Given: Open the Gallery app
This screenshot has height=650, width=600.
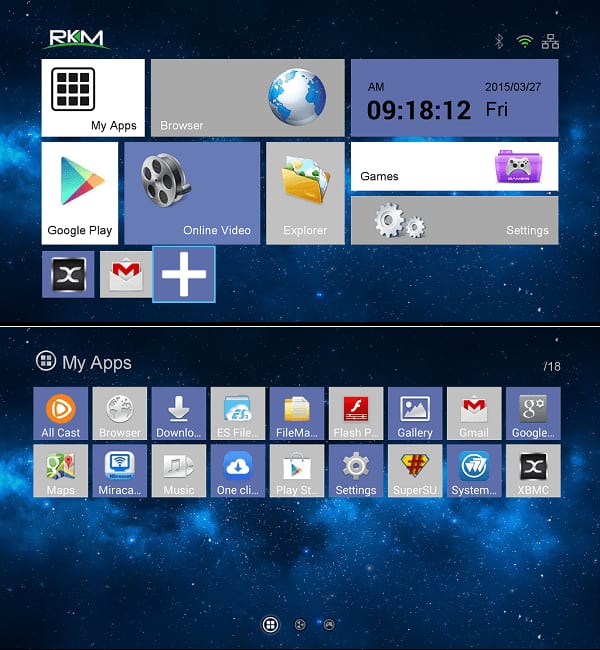Looking at the screenshot, I should click(x=415, y=413).
